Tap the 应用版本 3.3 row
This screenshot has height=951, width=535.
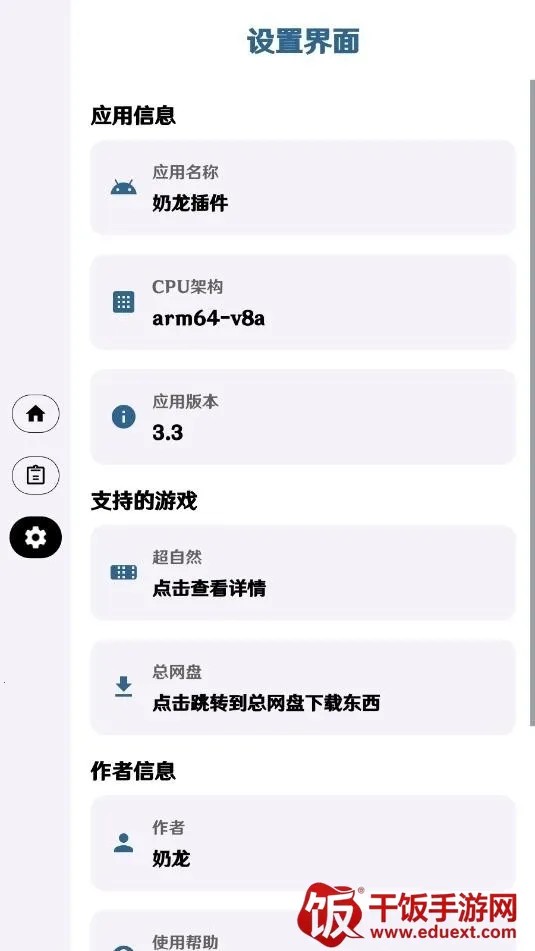tap(303, 417)
